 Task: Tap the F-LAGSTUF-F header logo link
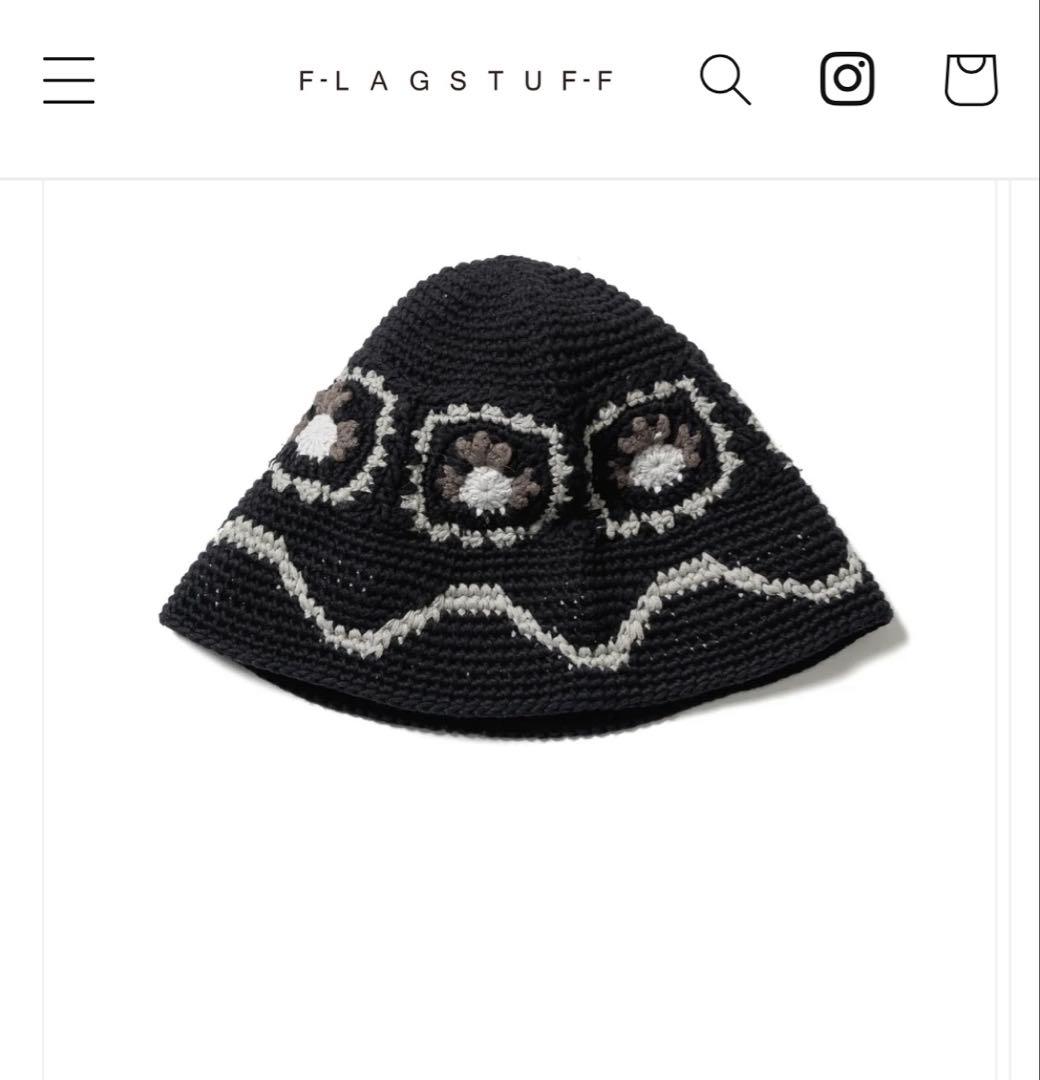pos(455,81)
